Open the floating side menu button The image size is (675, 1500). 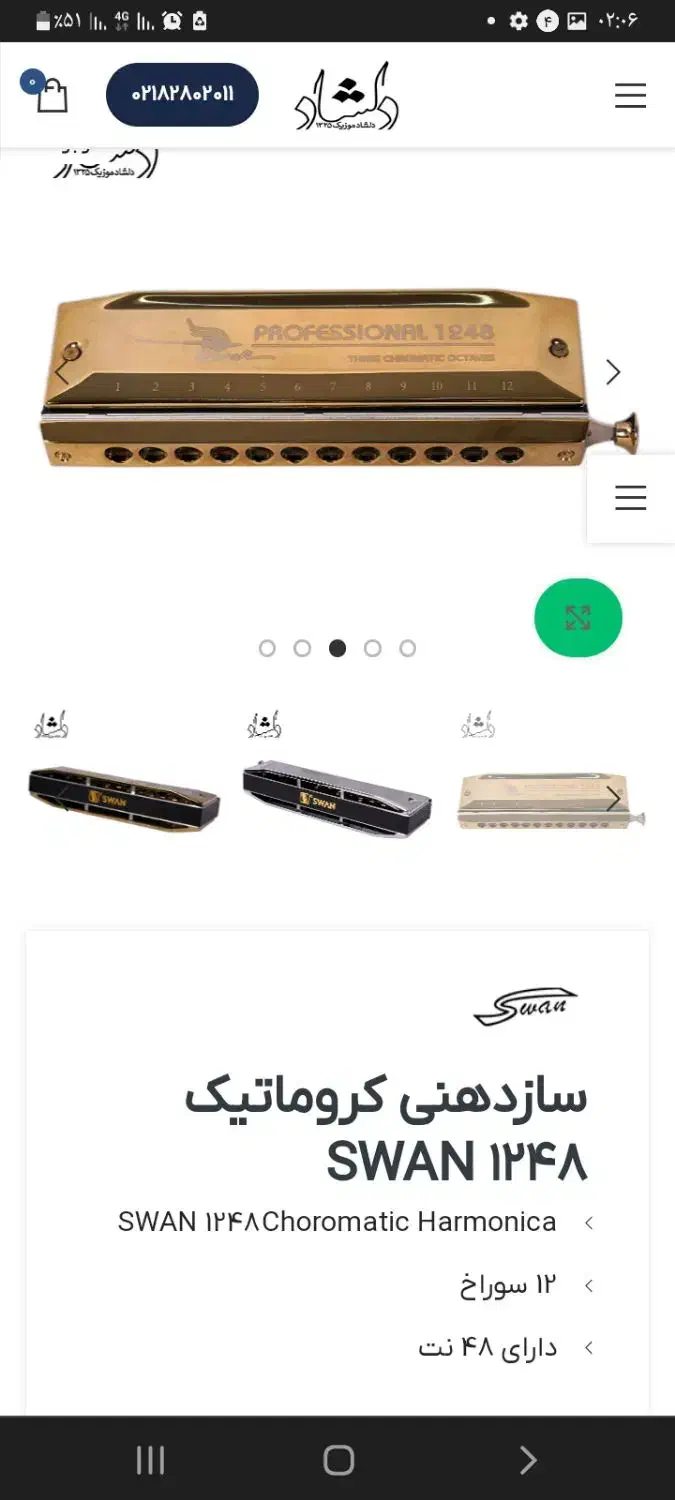pyautogui.click(x=631, y=498)
